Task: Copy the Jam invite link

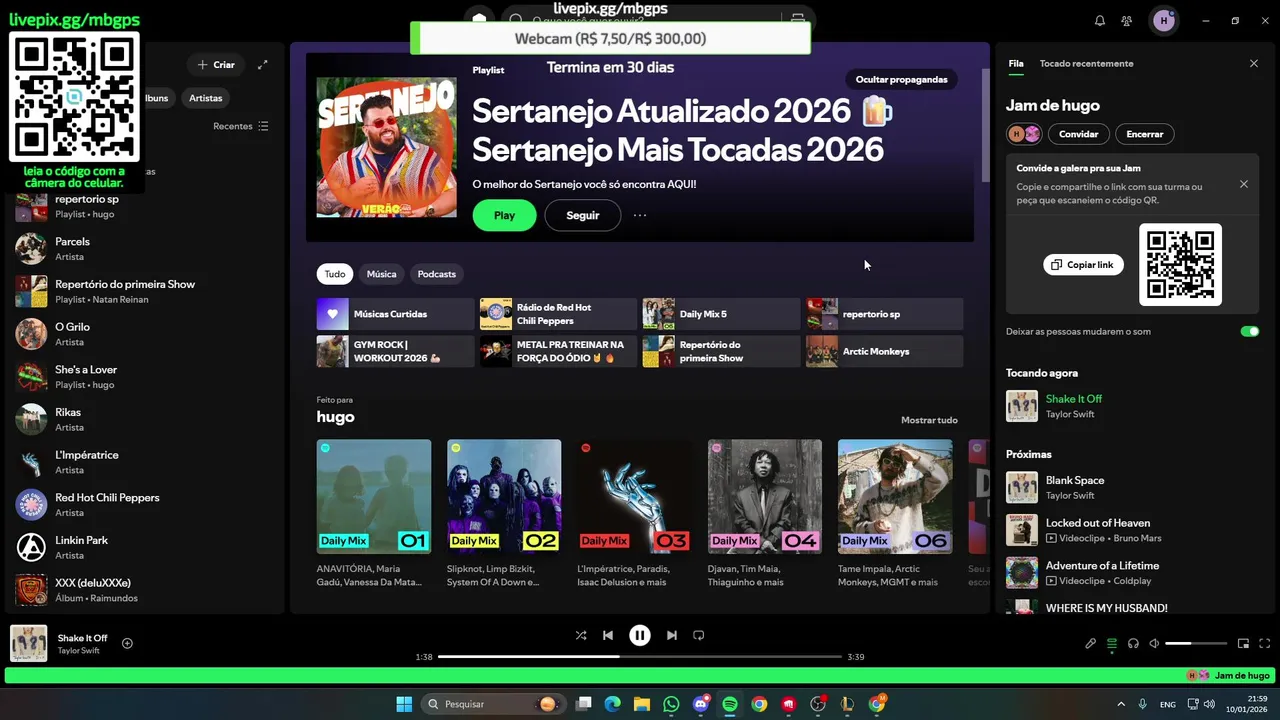Action: [1083, 265]
